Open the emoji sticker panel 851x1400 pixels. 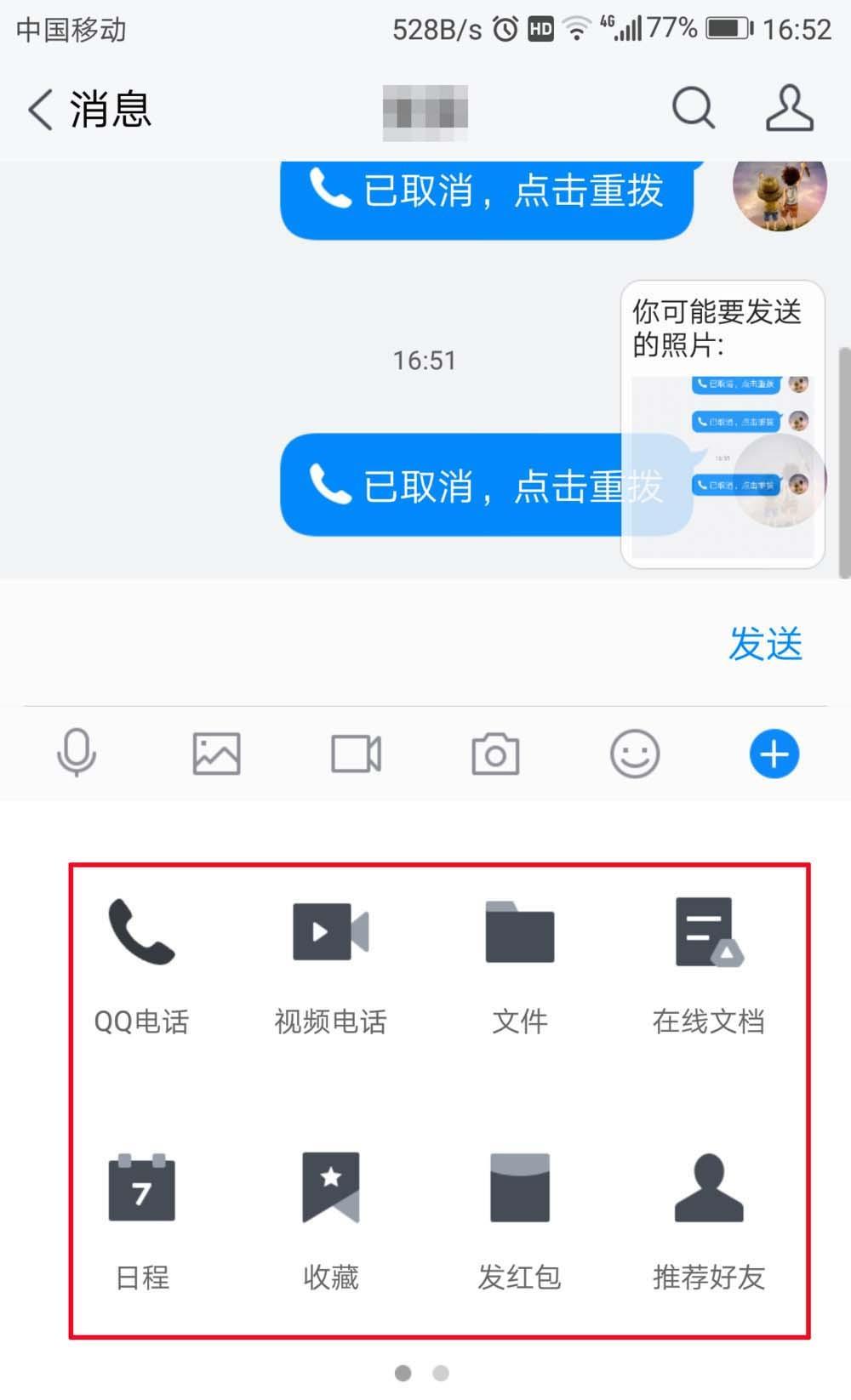[x=634, y=753]
